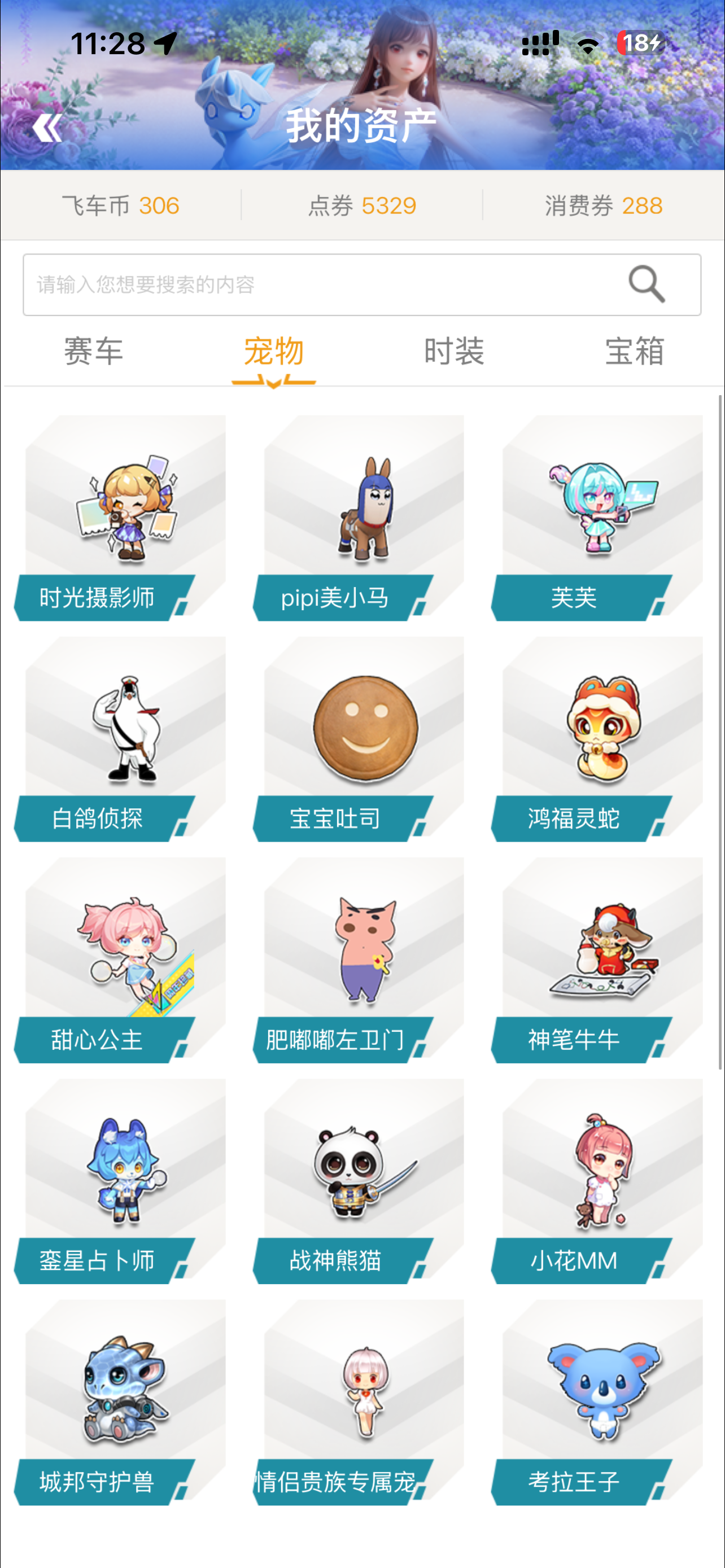Switch to the 赛车 tab
The image size is (725, 1568).
[93, 351]
